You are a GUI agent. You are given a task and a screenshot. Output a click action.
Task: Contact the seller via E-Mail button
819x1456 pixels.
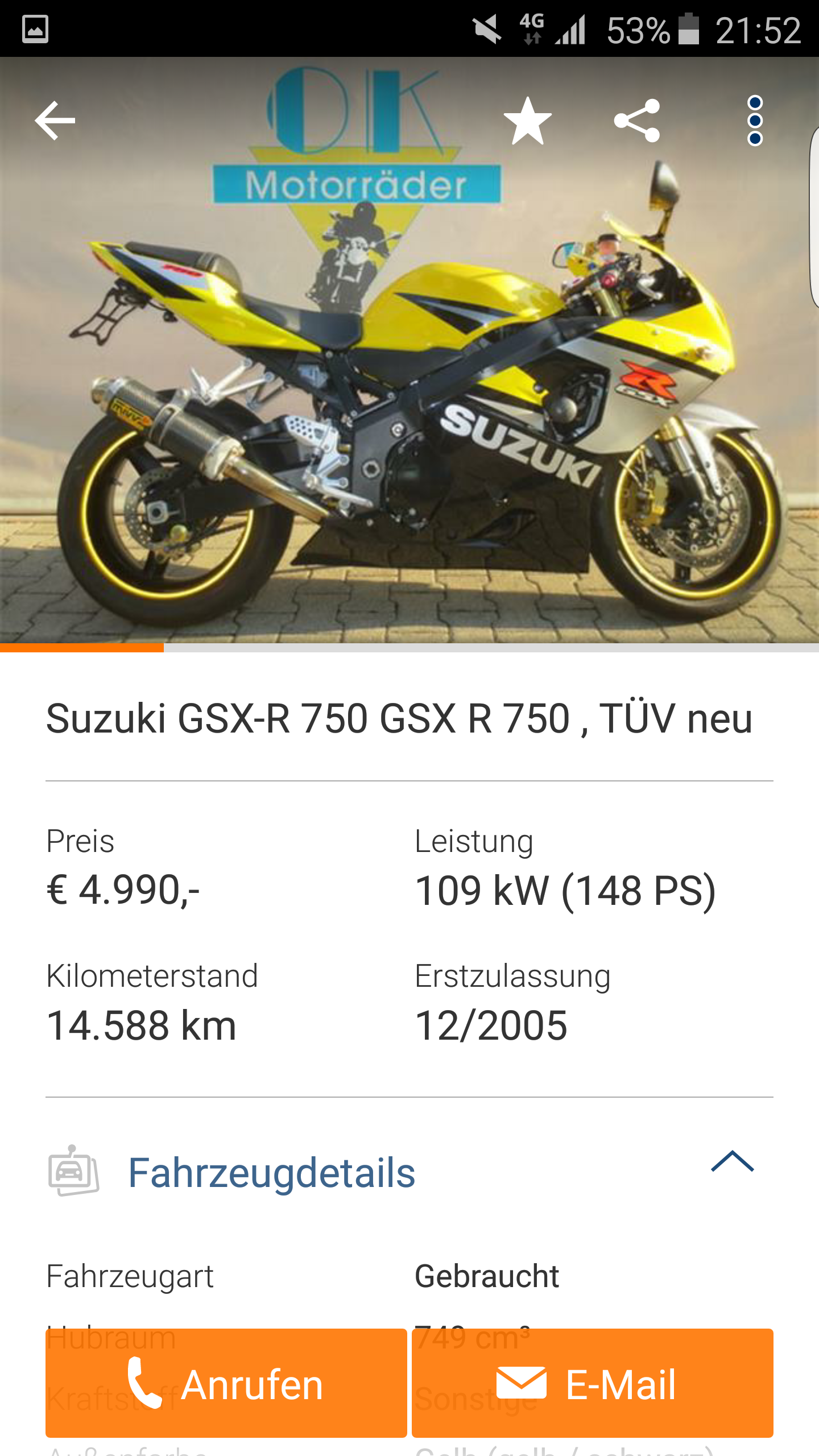tap(593, 1383)
